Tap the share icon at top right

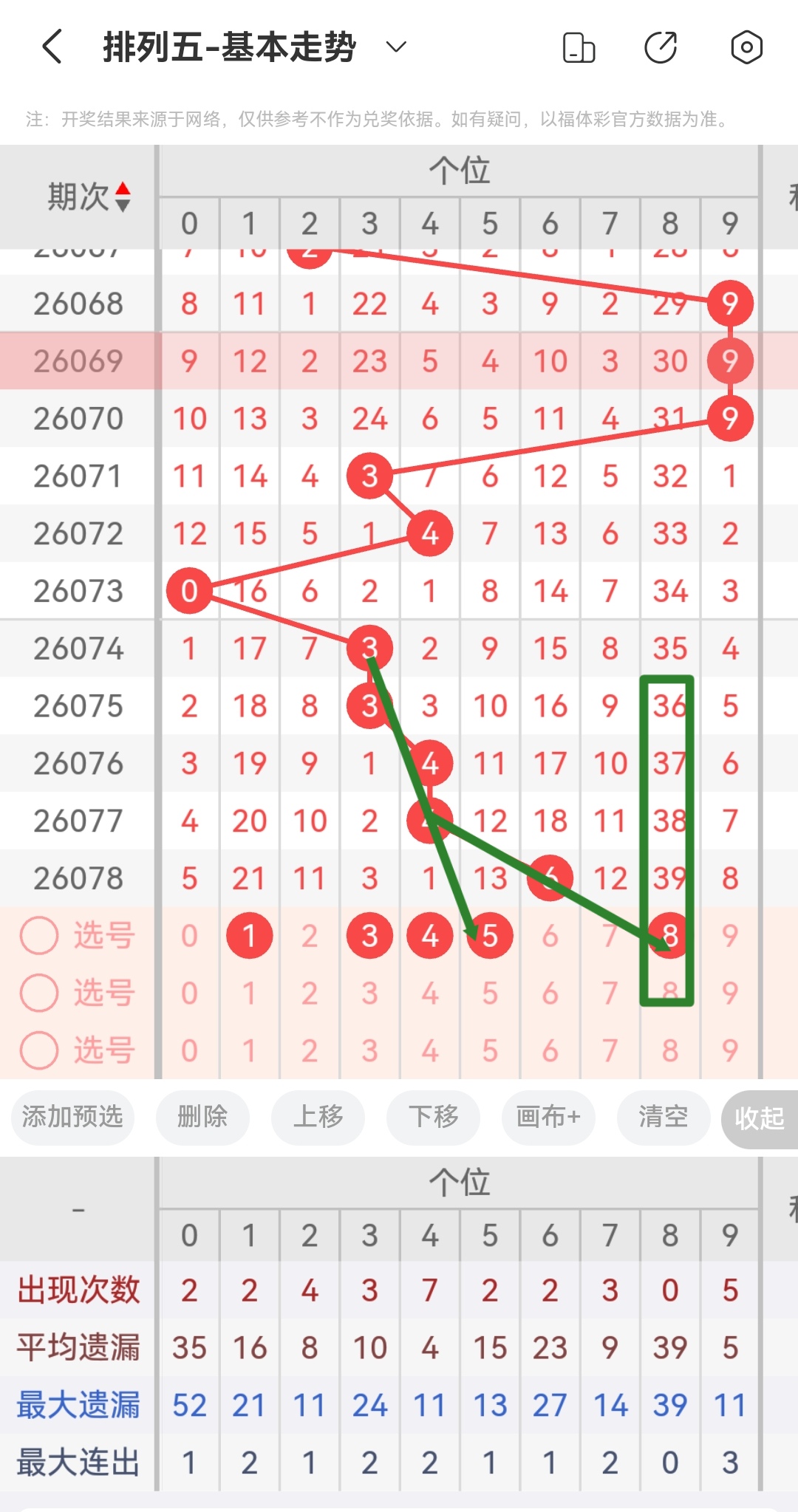click(x=663, y=47)
